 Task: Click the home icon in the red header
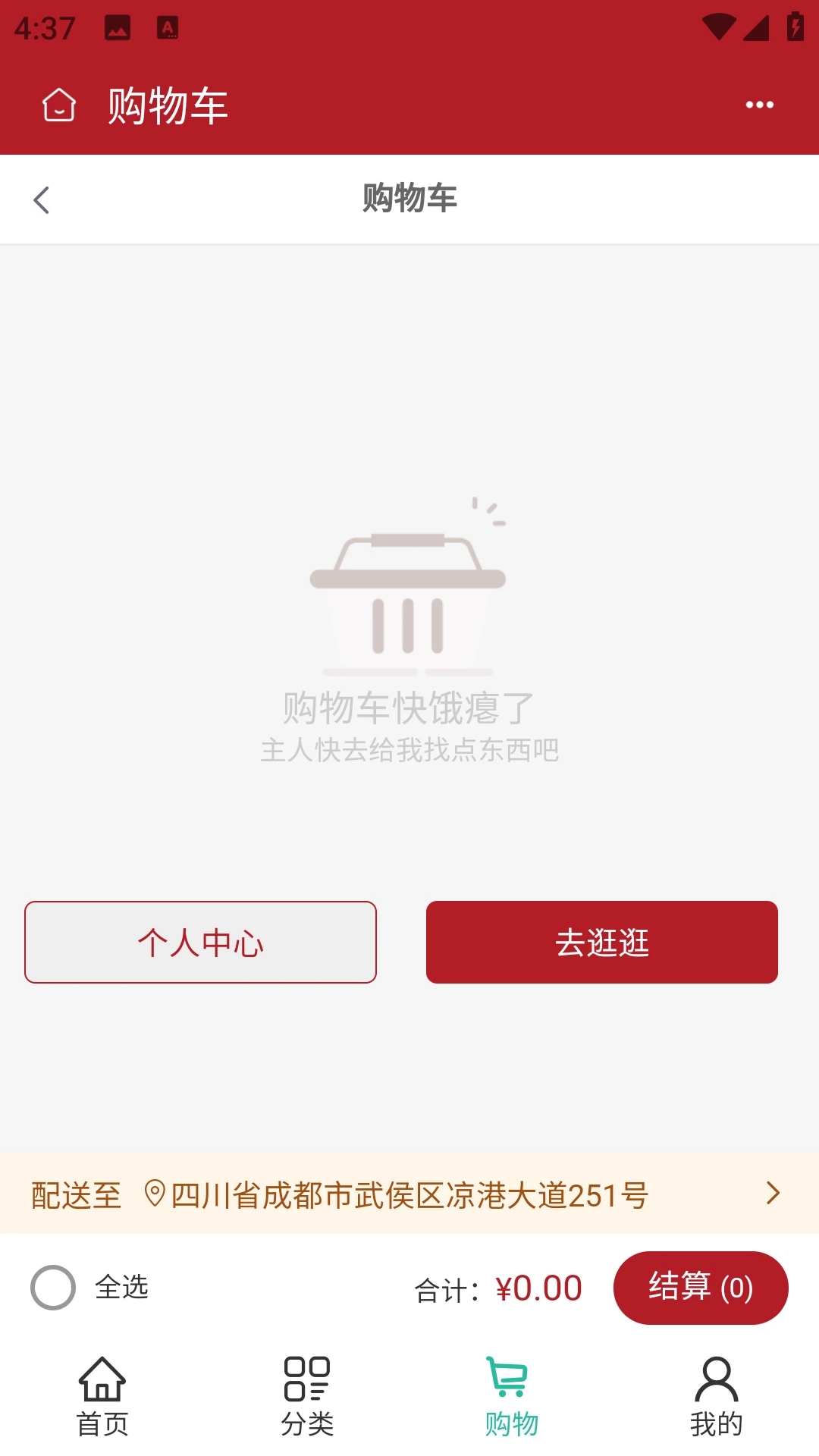[58, 106]
